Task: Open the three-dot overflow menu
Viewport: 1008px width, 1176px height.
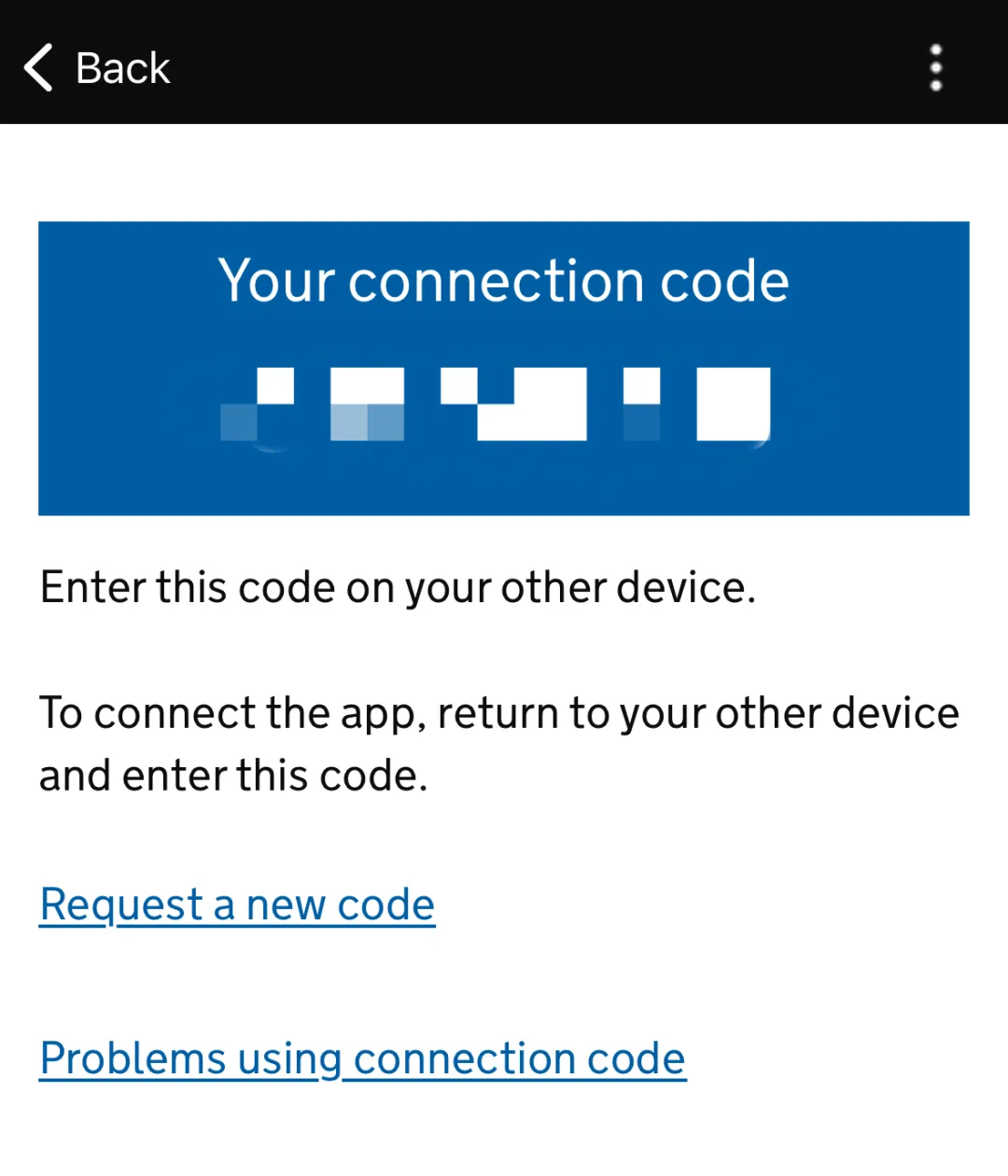Action: (x=935, y=68)
